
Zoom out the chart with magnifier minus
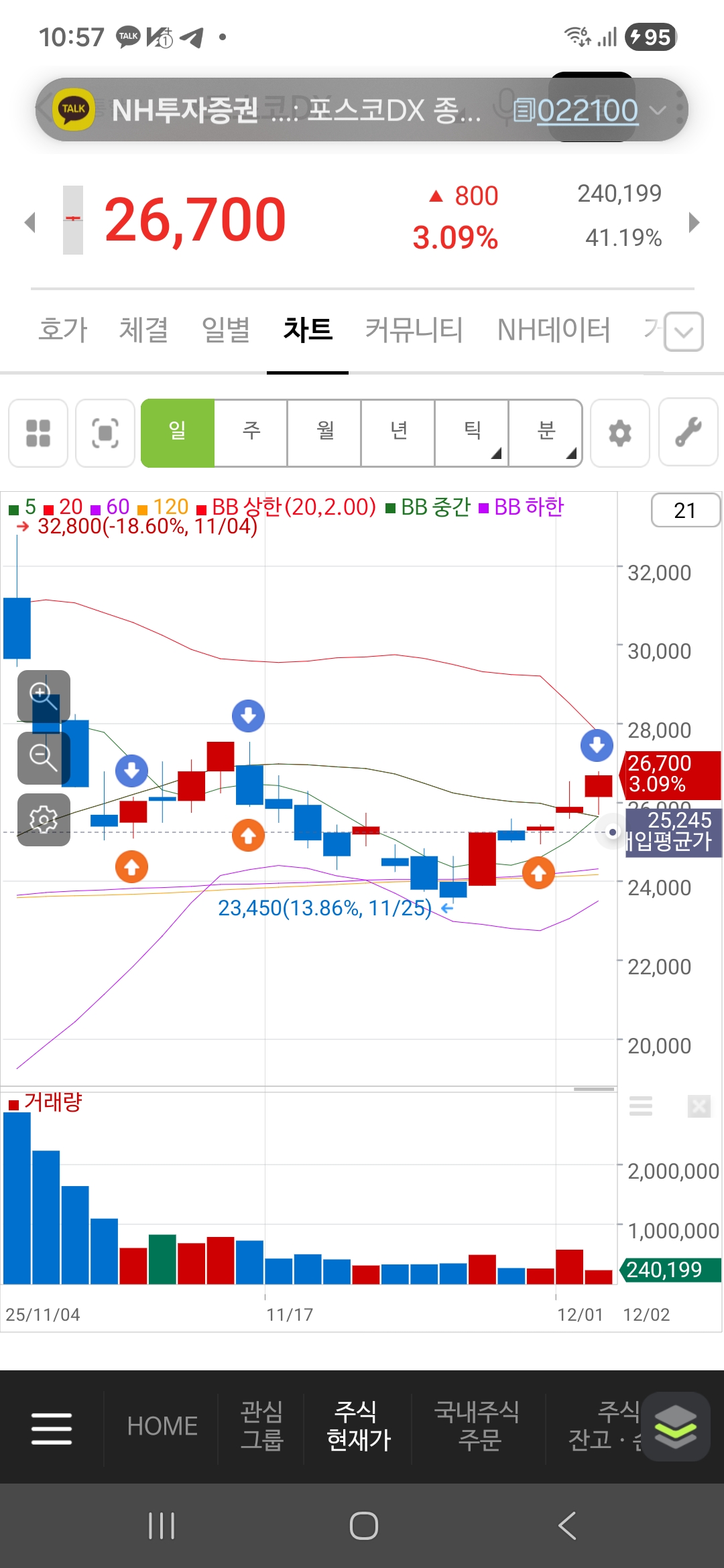[44, 757]
